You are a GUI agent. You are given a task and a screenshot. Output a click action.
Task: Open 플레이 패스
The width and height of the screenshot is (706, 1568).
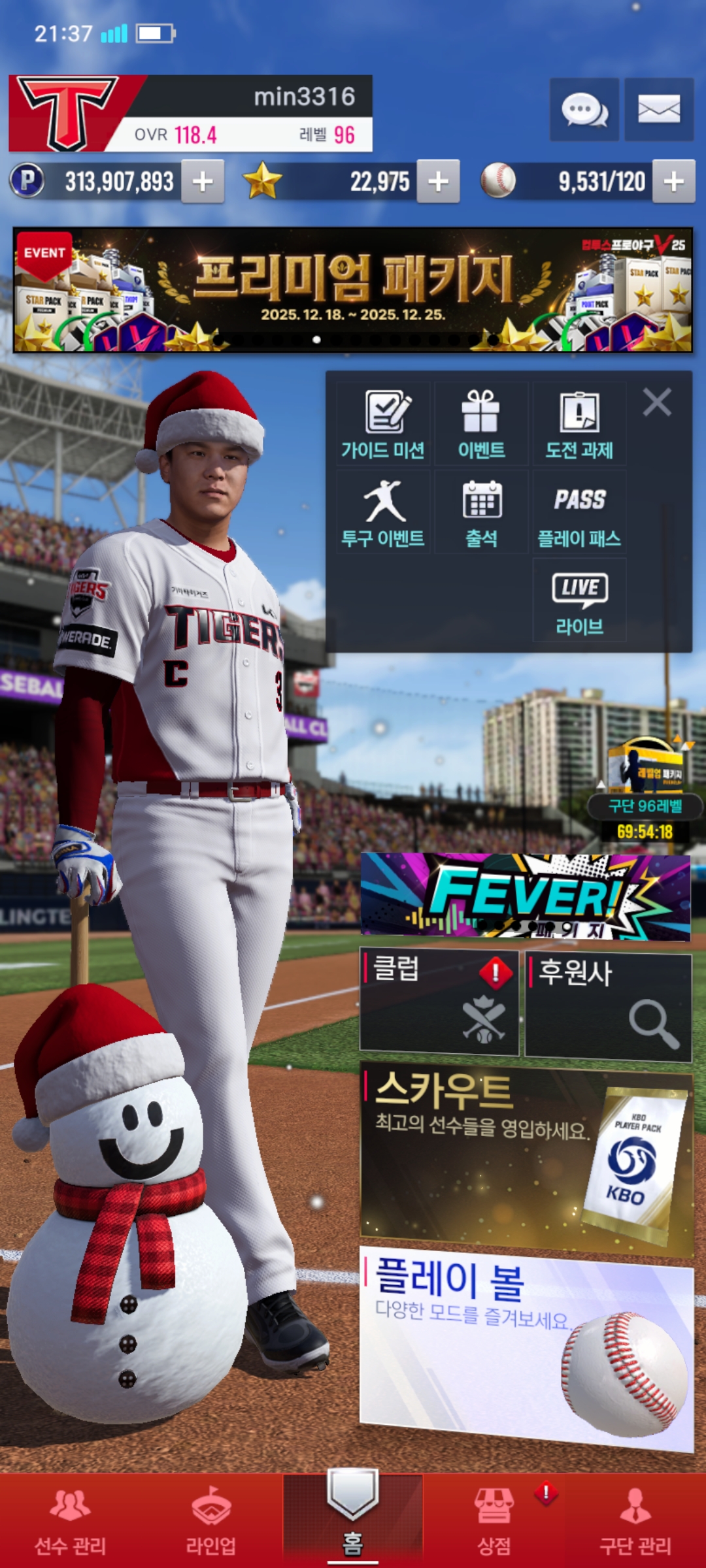click(x=579, y=513)
